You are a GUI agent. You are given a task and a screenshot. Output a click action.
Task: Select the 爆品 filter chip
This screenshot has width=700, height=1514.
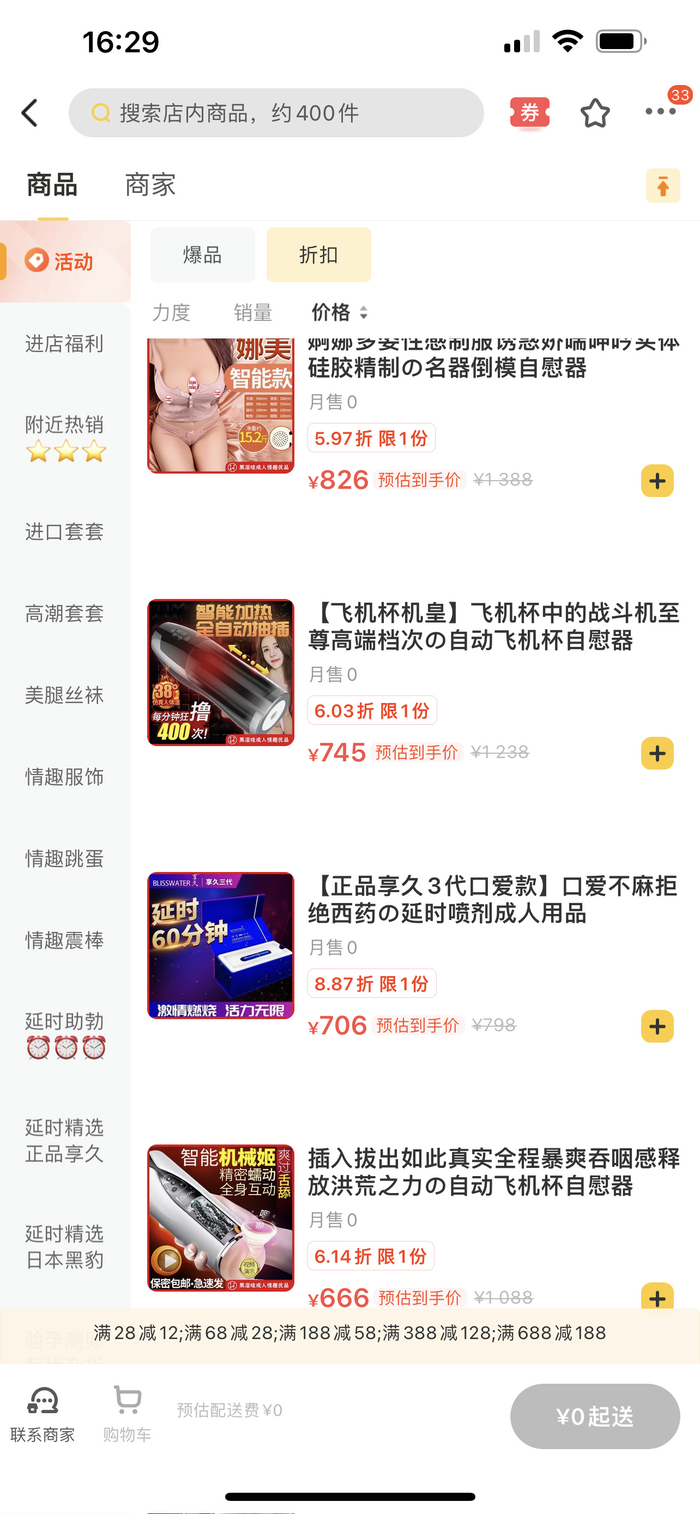[x=202, y=255]
